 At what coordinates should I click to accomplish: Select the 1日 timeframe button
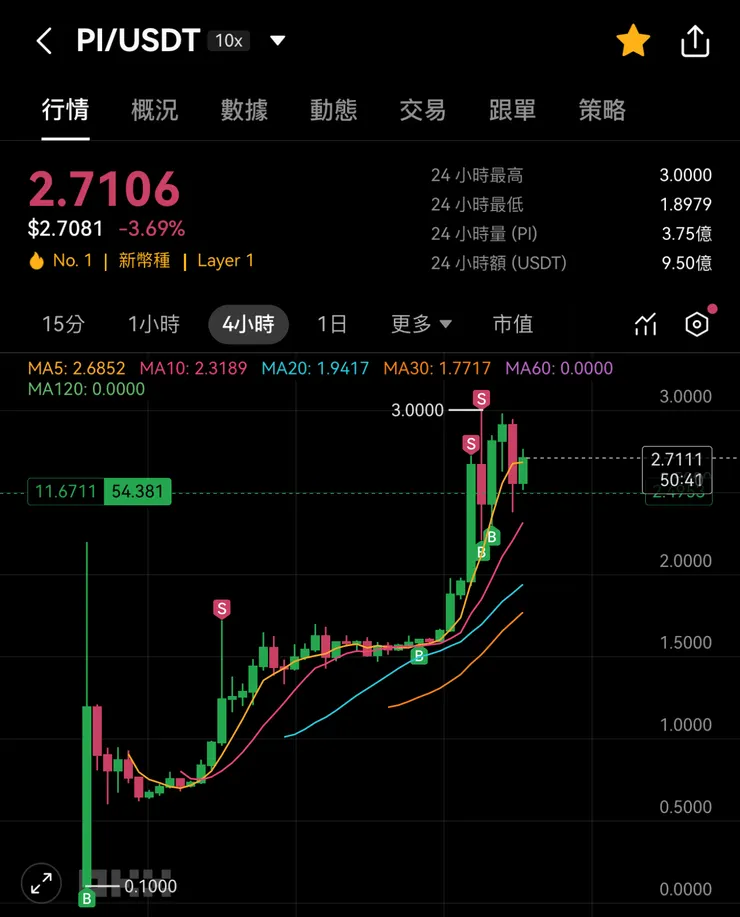(332, 324)
